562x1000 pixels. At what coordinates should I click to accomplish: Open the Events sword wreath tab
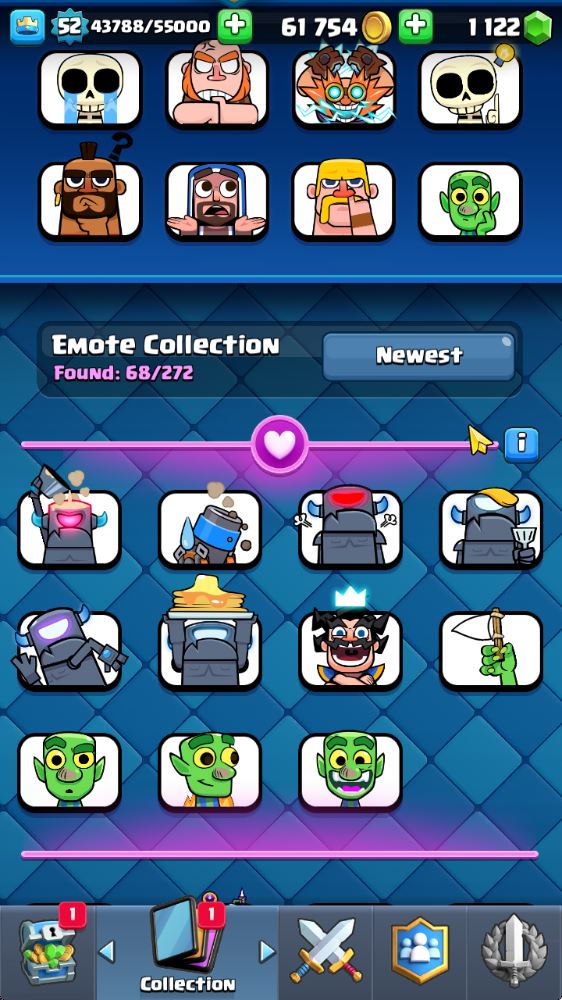pyautogui.click(x=514, y=952)
